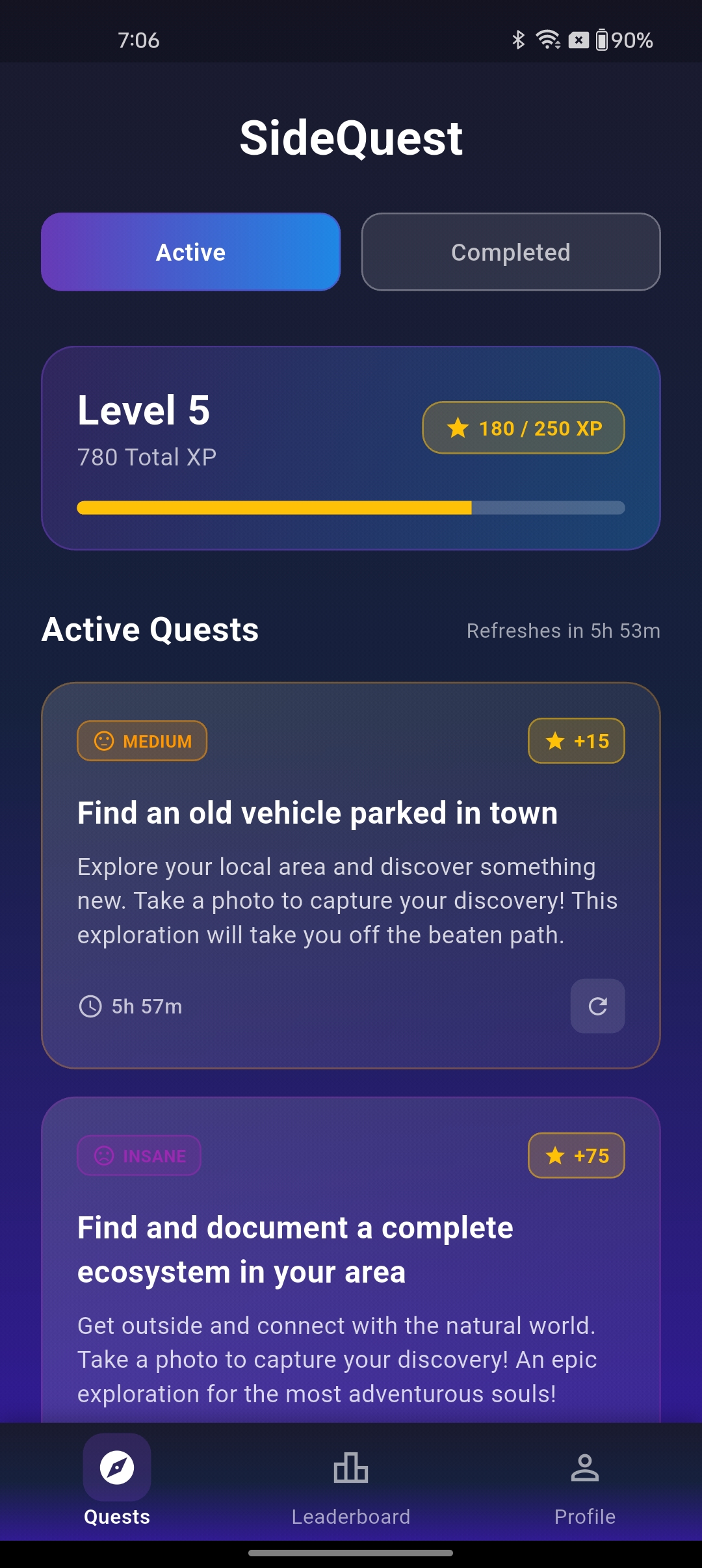The height and width of the screenshot is (1568, 702).
Task: Click the star on the +75 reward badge
Action: (556, 1155)
